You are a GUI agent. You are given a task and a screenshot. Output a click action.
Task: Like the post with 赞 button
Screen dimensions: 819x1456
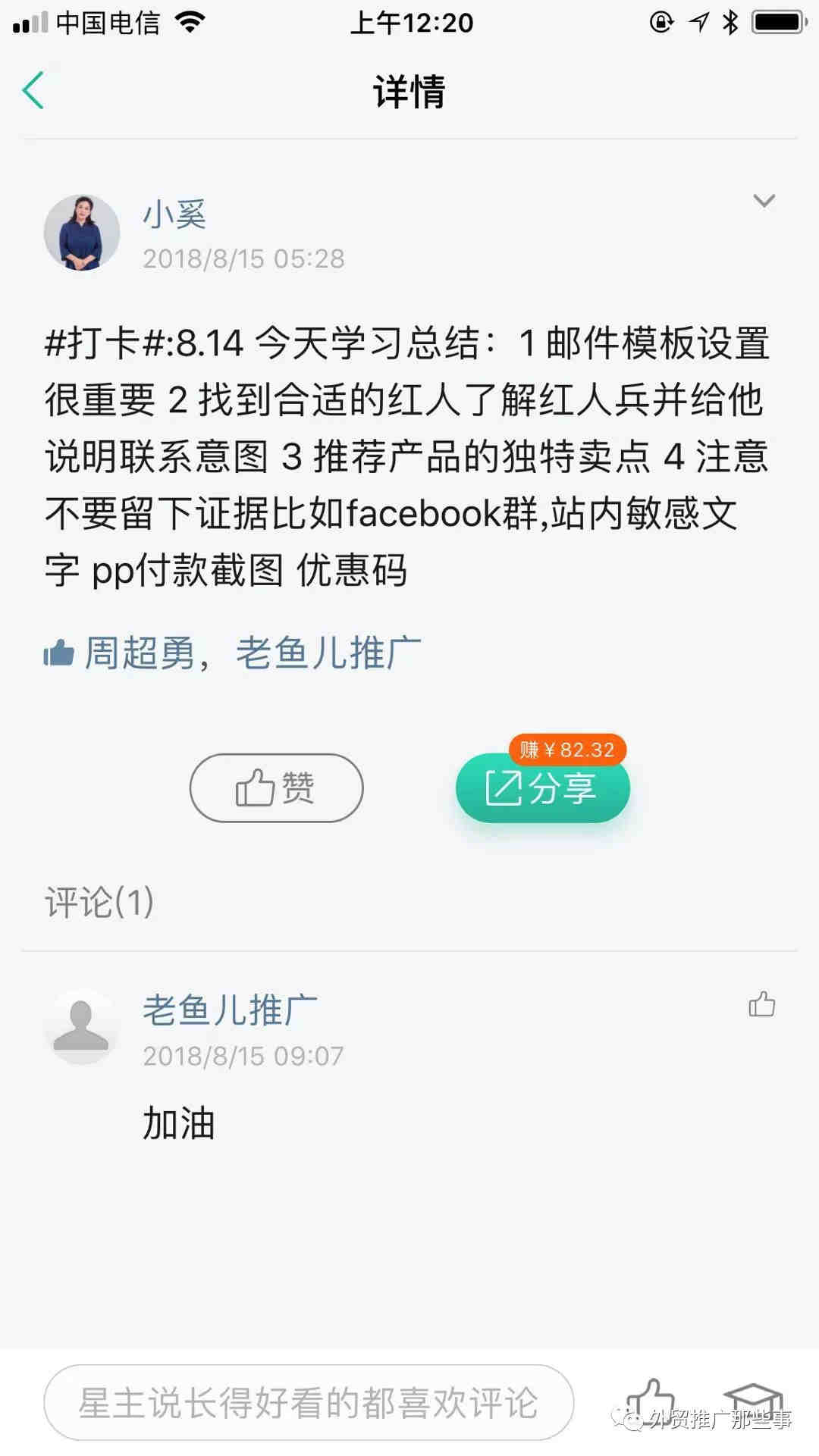[276, 787]
